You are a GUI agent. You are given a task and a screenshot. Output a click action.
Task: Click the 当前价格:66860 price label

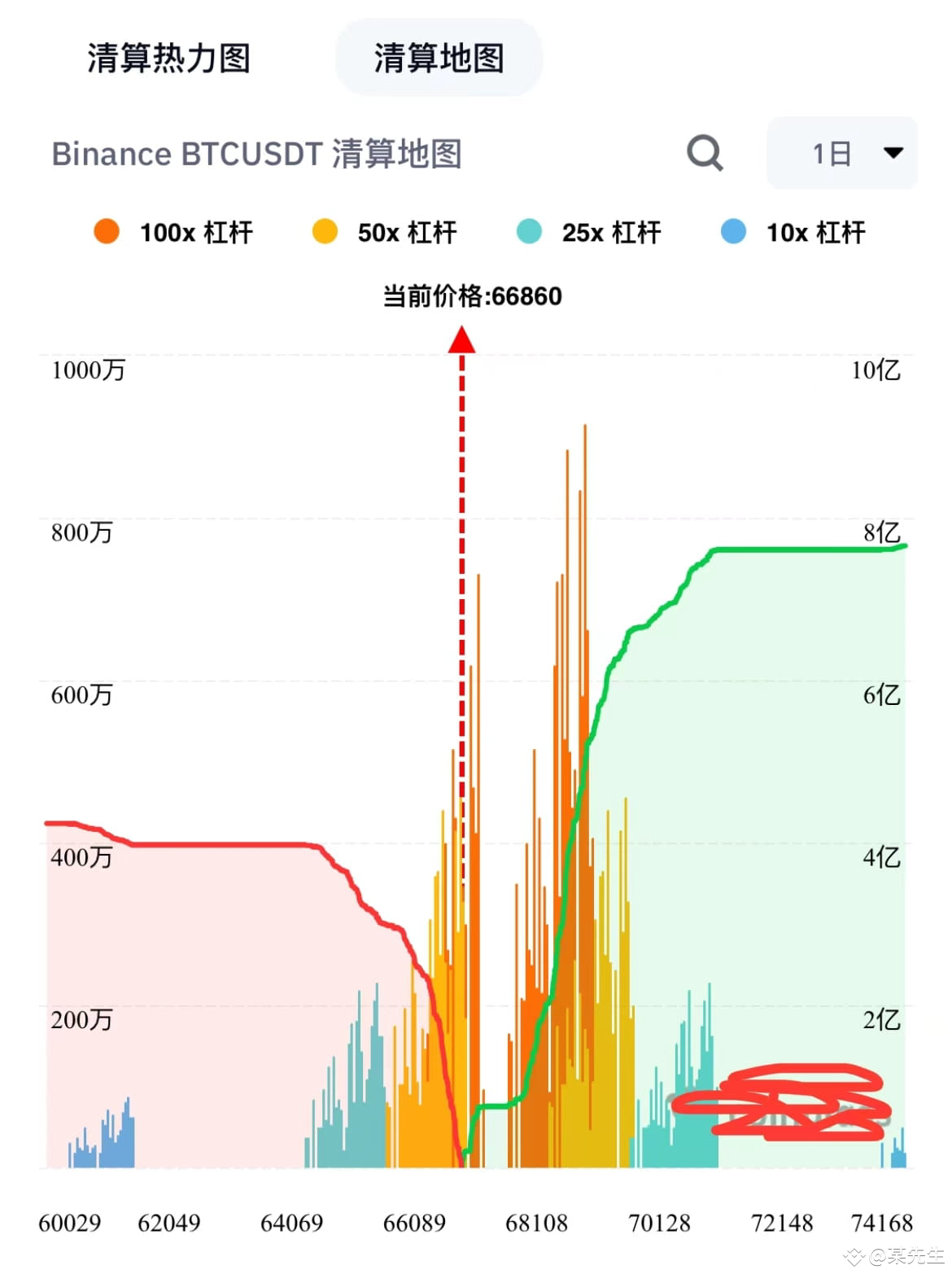point(473,296)
